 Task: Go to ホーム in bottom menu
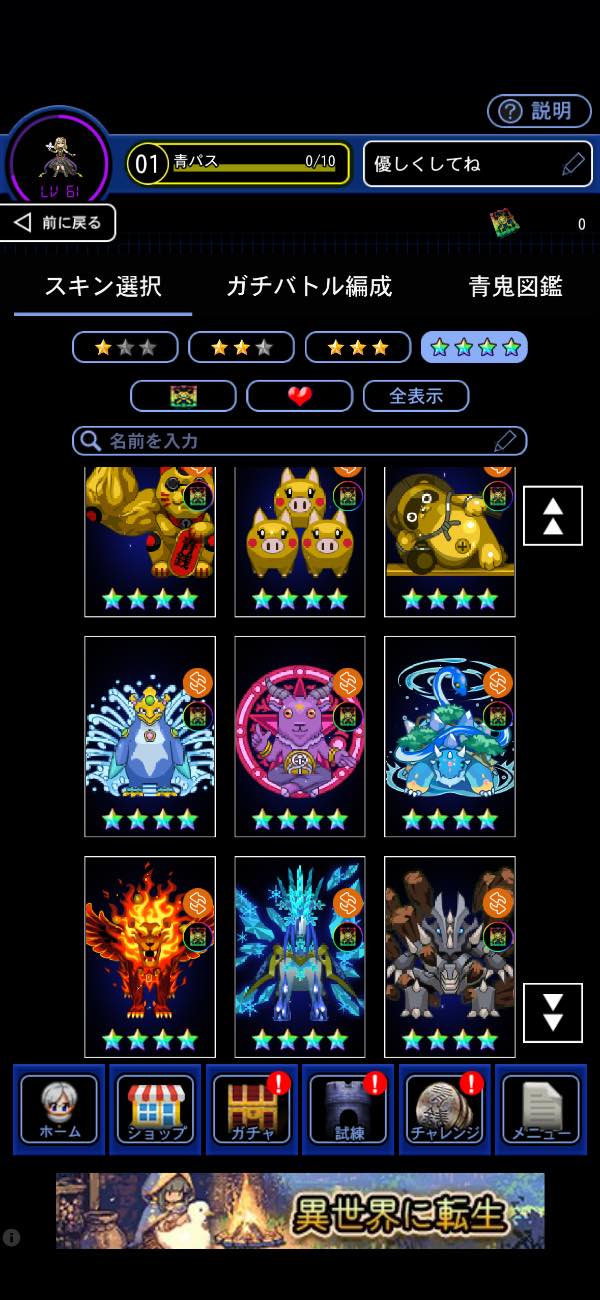59,1109
